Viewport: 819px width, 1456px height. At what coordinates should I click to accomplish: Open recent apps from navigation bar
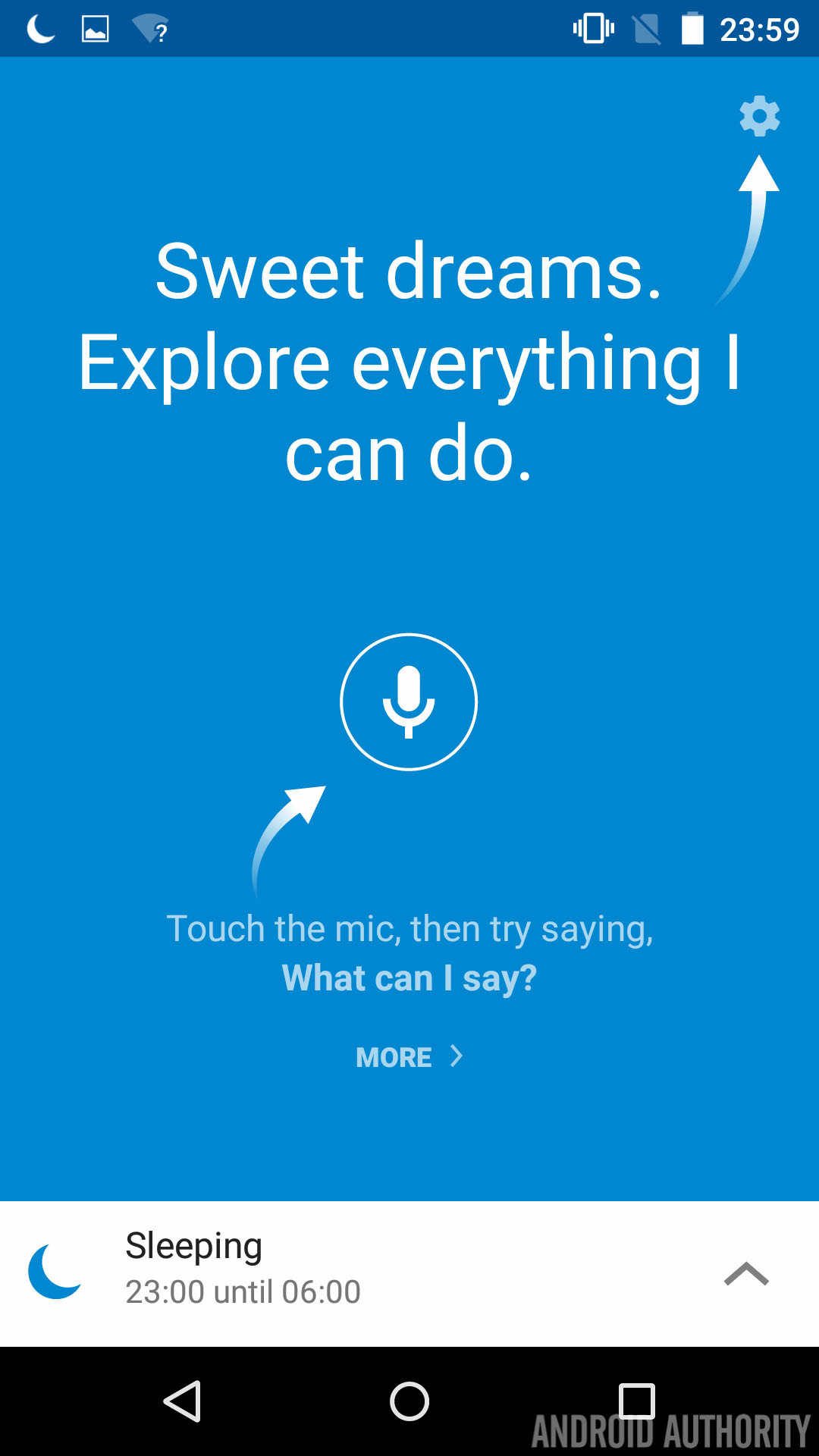[636, 1401]
